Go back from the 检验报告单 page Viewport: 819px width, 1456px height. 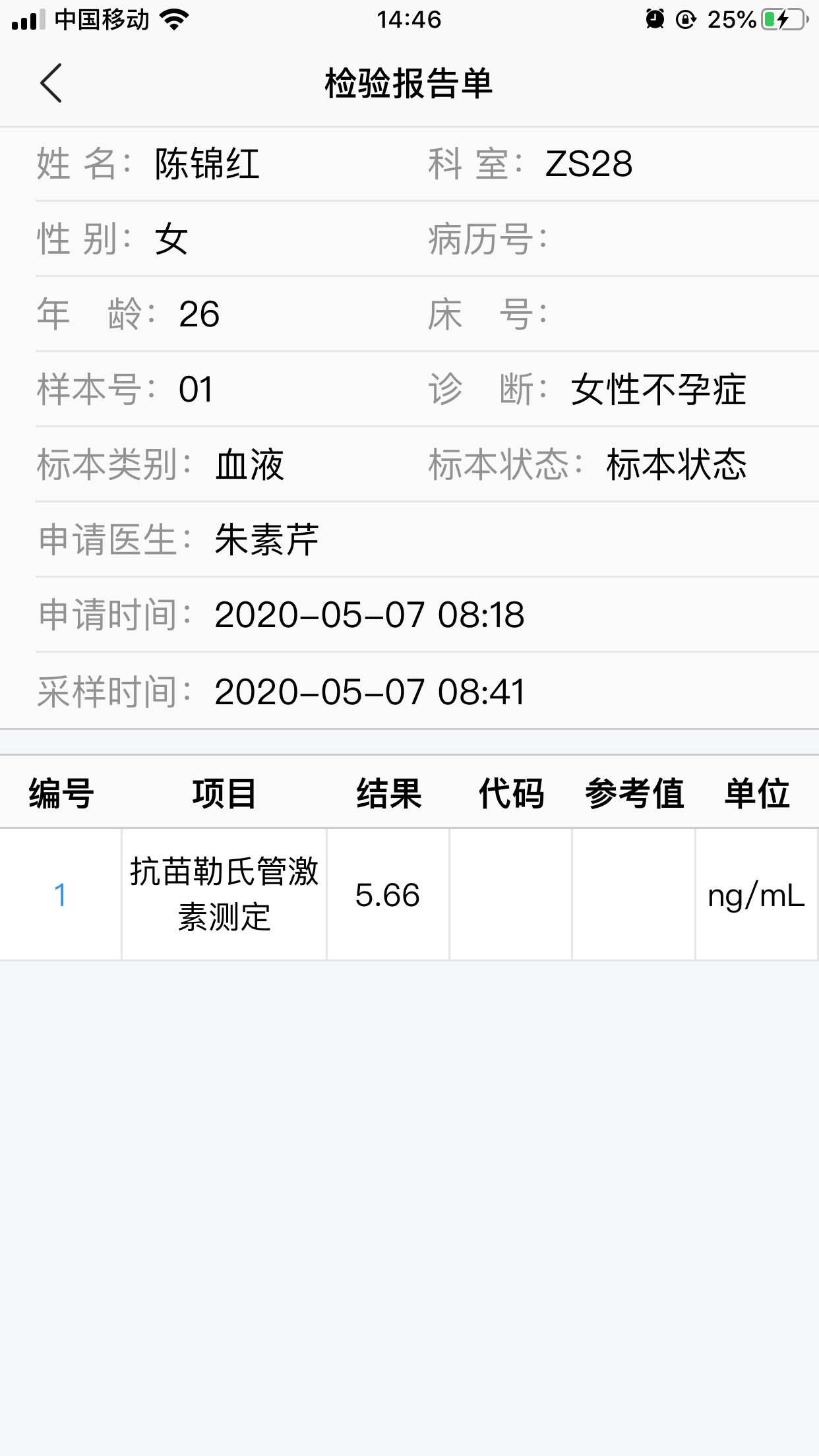pos(51,83)
